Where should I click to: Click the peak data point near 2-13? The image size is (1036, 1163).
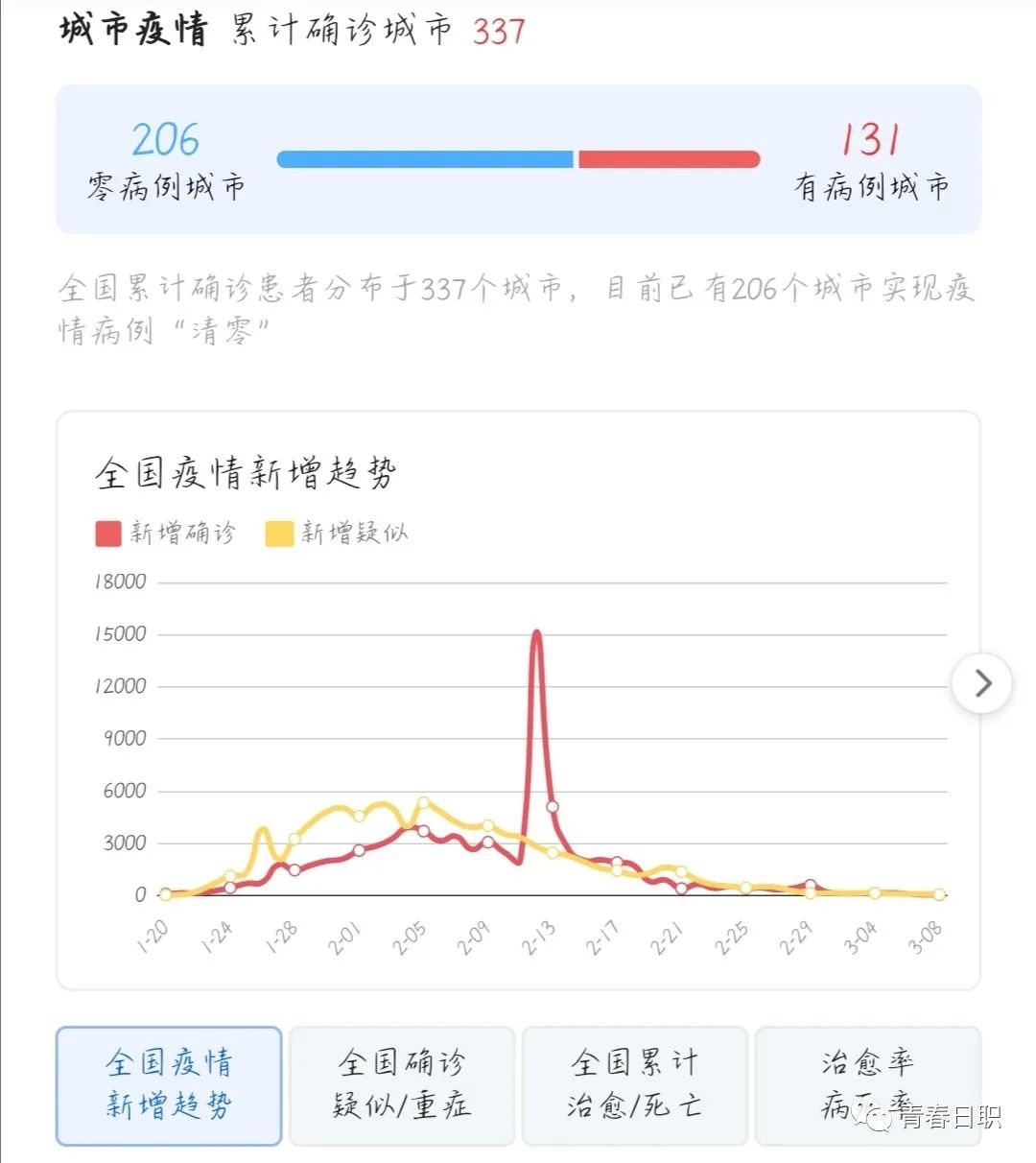click(x=537, y=633)
